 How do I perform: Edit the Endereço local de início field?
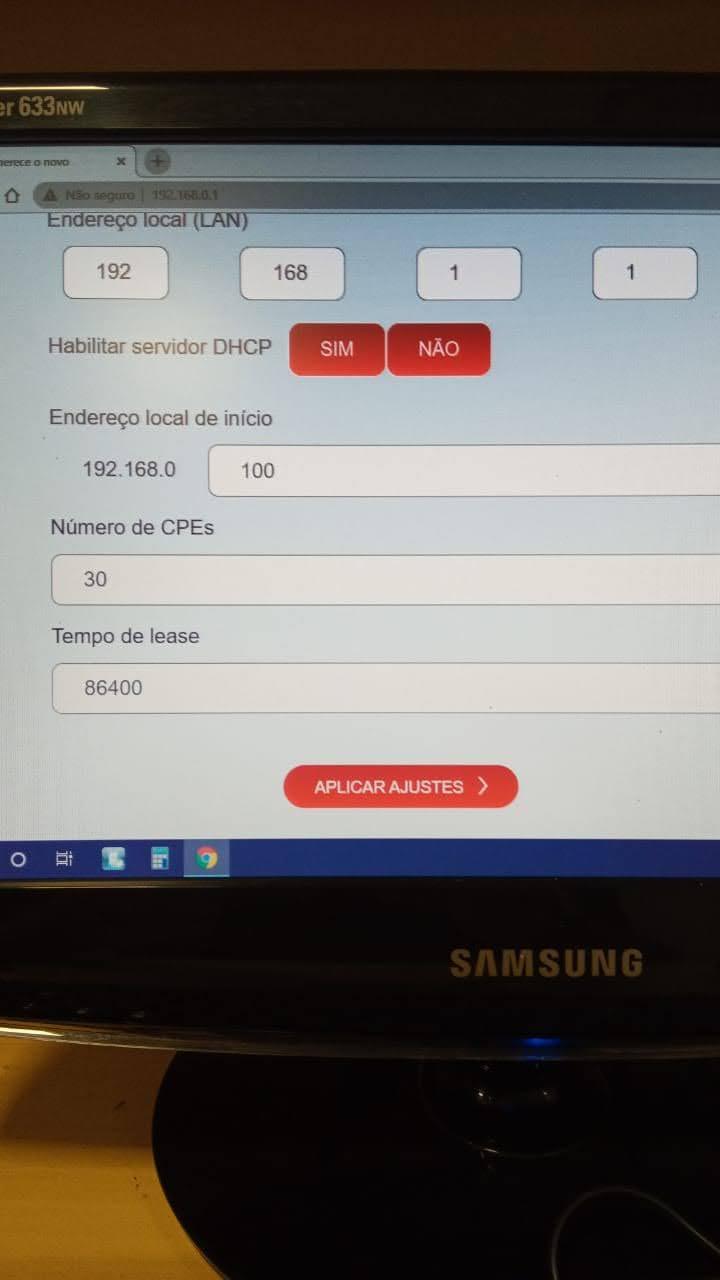tap(464, 470)
